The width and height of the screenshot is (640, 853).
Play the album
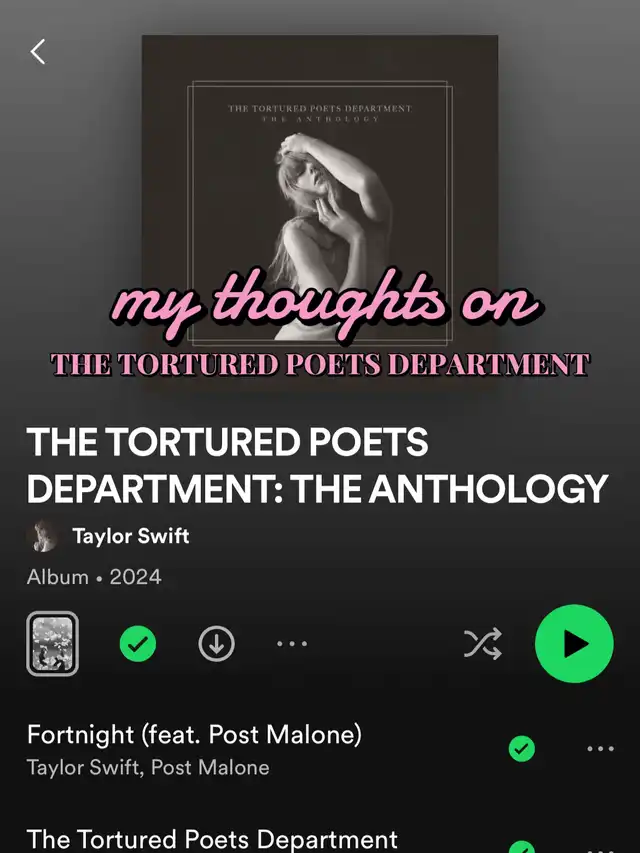[574, 644]
